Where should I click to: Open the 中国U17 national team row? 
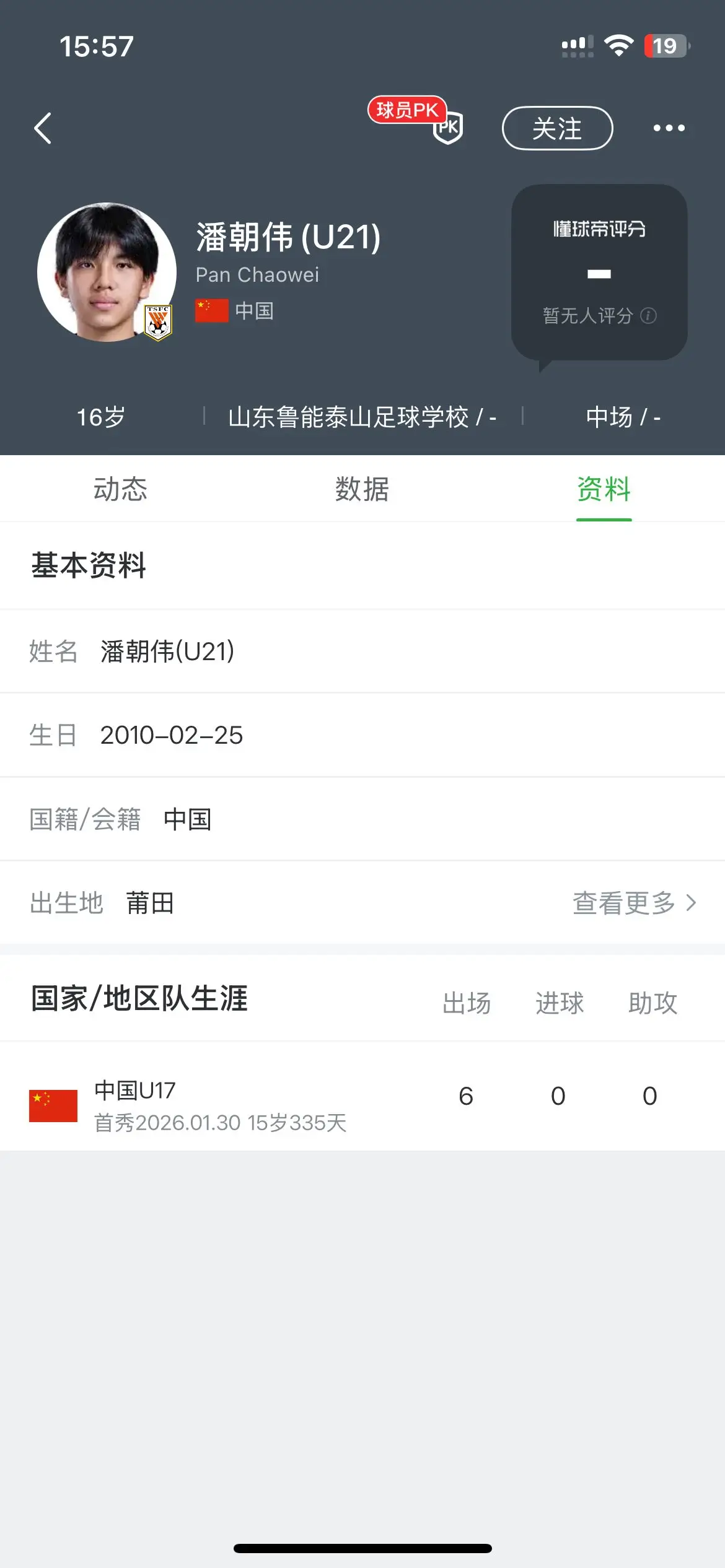pyautogui.click(x=362, y=1096)
